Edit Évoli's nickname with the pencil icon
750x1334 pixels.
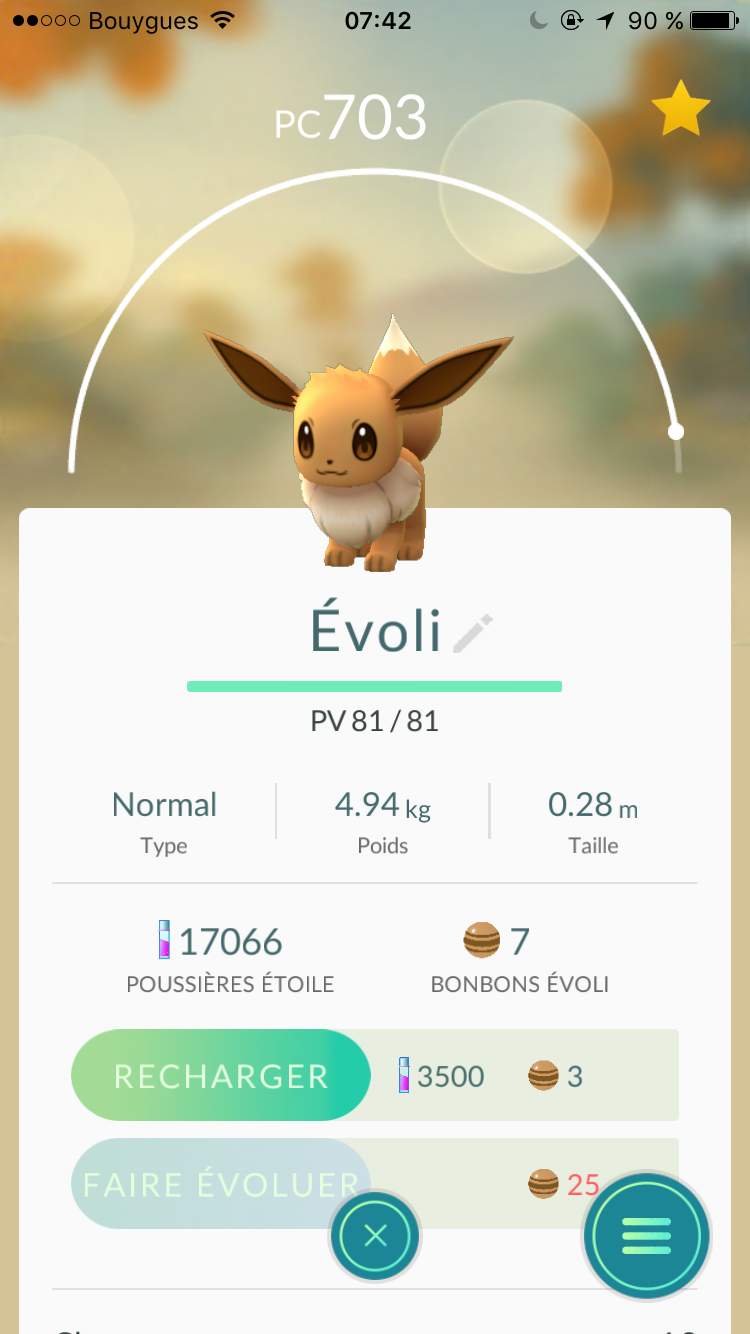[x=473, y=634]
